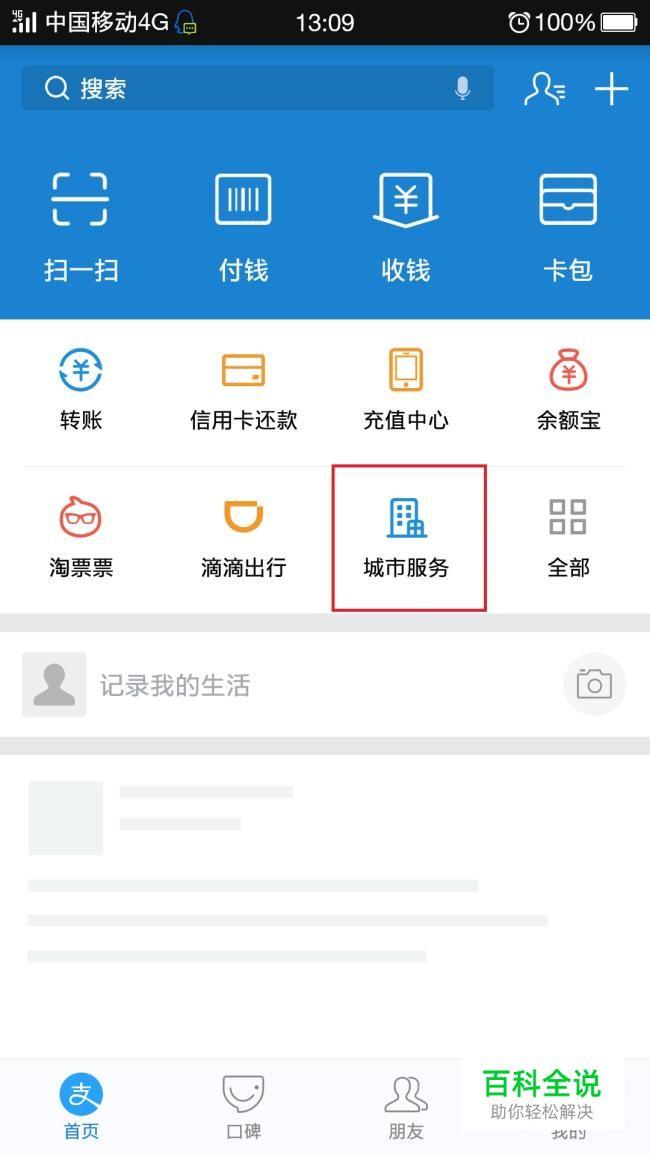The width and height of the screenshot is (650, 1155).
Task: Go to 充值中心 top-up center
Action: pos(405,390)
